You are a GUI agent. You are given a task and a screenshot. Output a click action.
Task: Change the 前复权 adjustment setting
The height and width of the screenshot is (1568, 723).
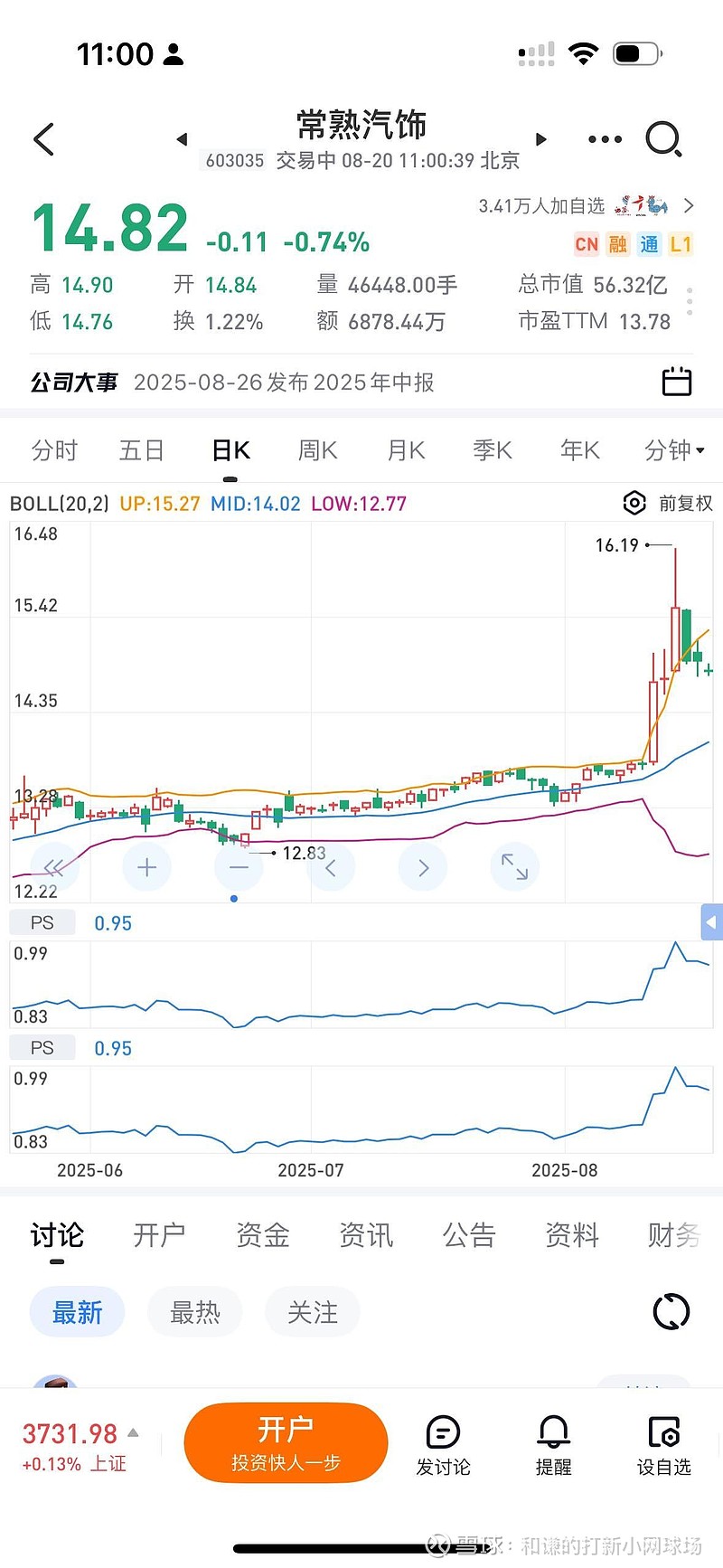click(669, 504)
